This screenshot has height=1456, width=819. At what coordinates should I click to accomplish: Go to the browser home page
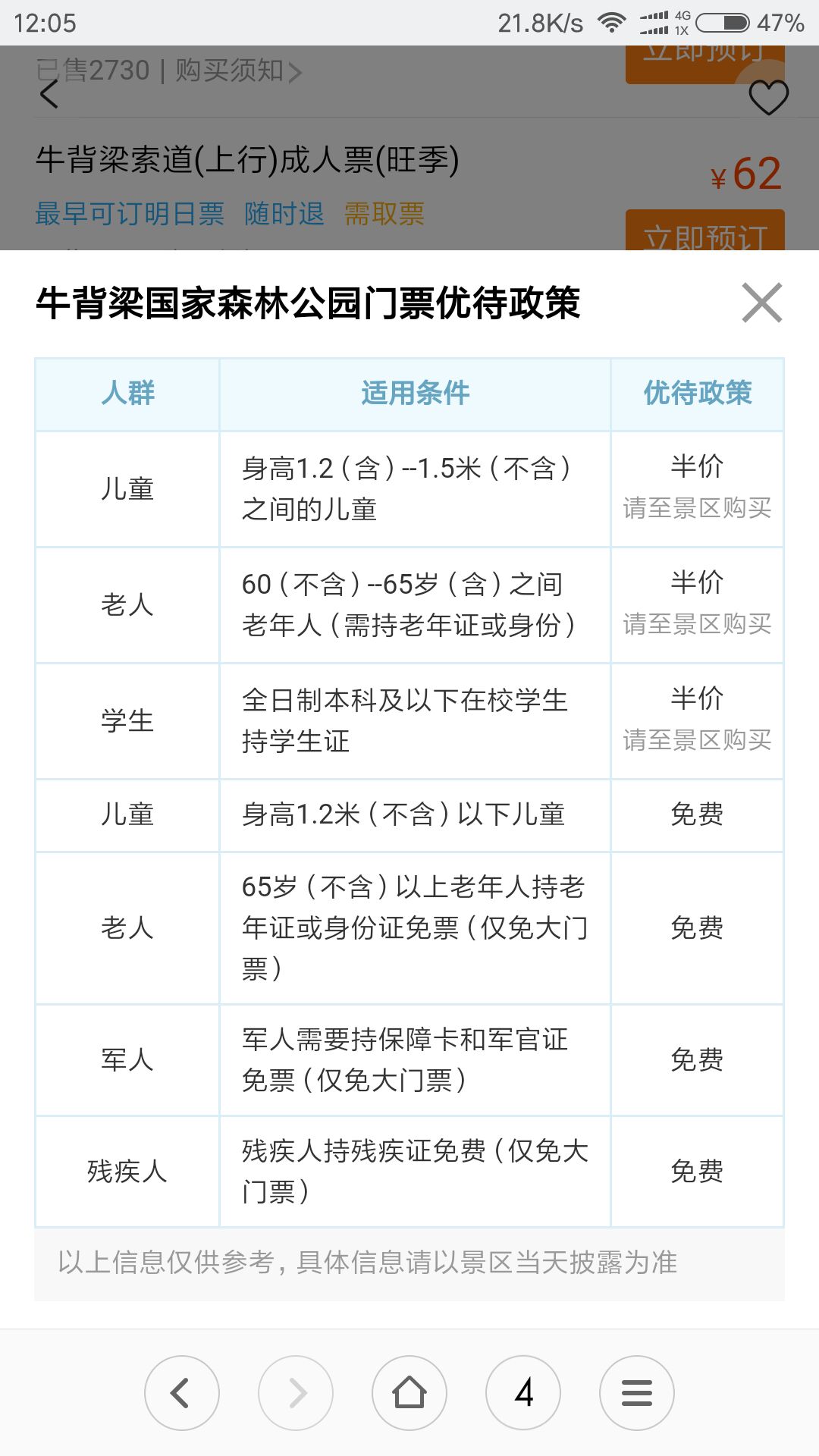coord(409,1393)
